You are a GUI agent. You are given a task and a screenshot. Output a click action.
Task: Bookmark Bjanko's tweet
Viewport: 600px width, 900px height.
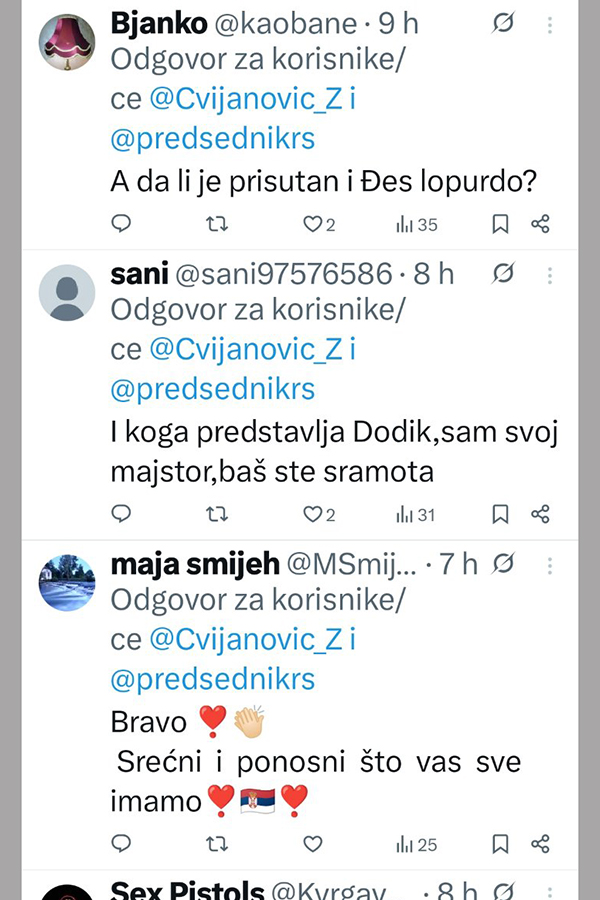500,224
